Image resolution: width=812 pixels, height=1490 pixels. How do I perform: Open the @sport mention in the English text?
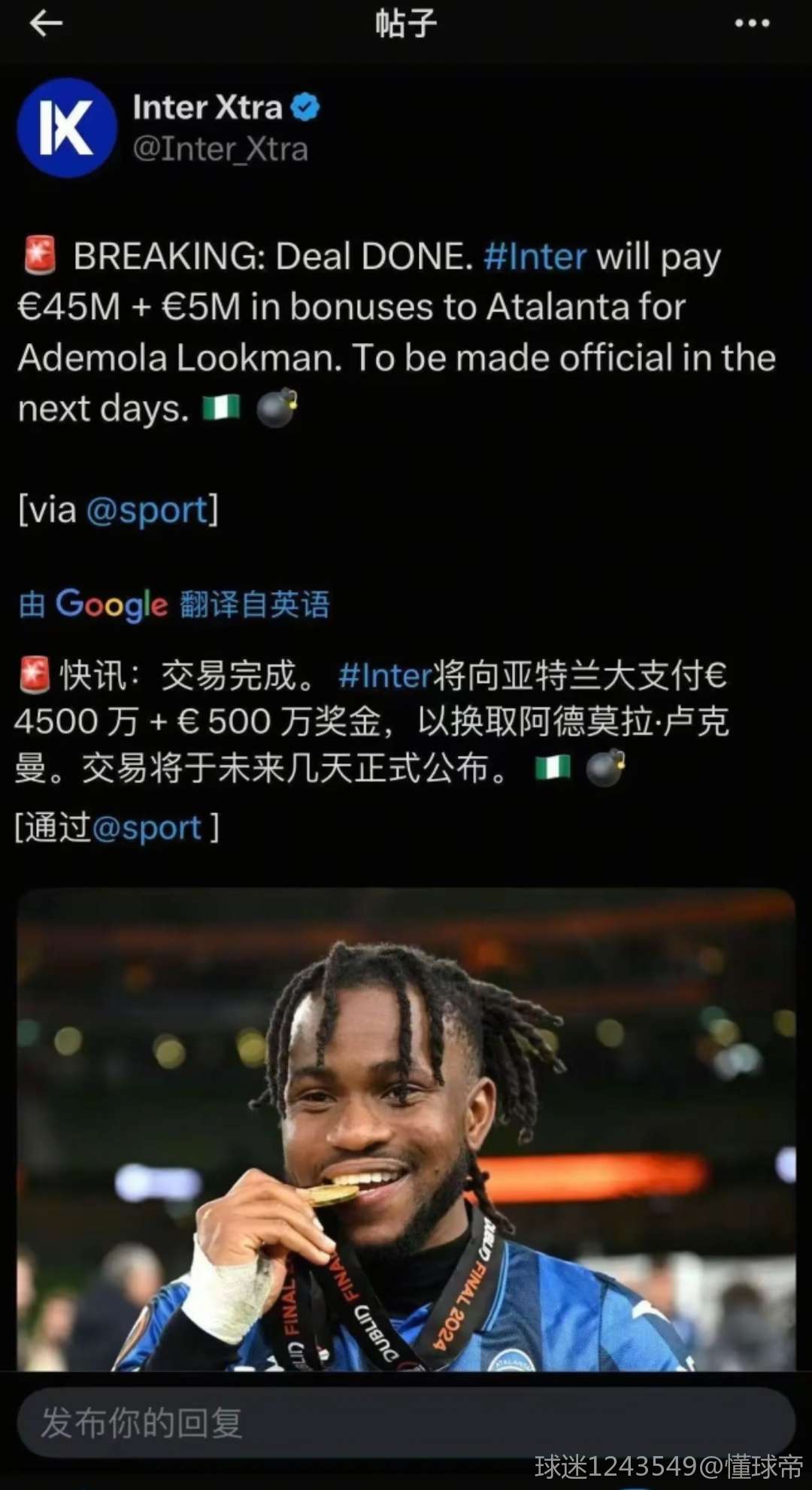coord(147,510)
